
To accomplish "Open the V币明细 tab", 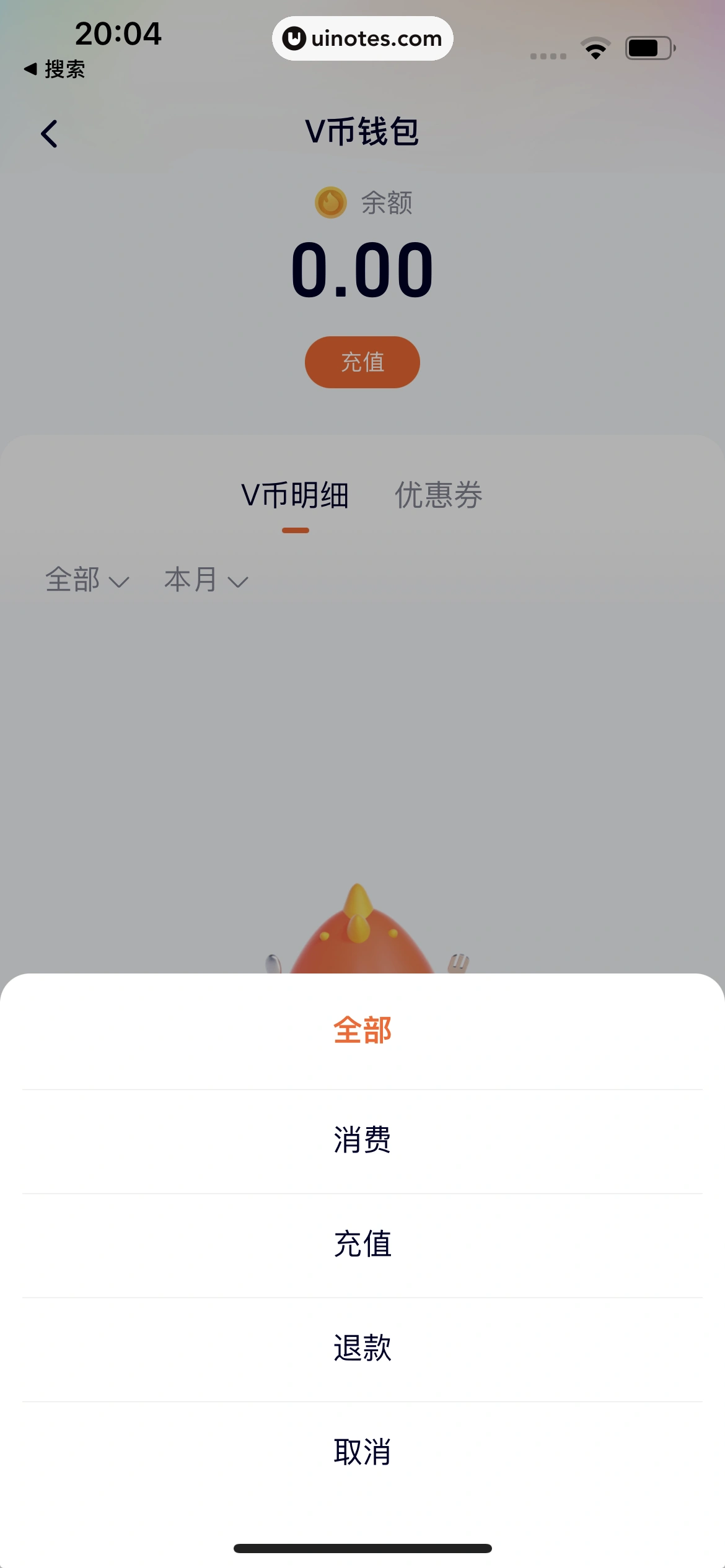I will (x=295, y=495).
